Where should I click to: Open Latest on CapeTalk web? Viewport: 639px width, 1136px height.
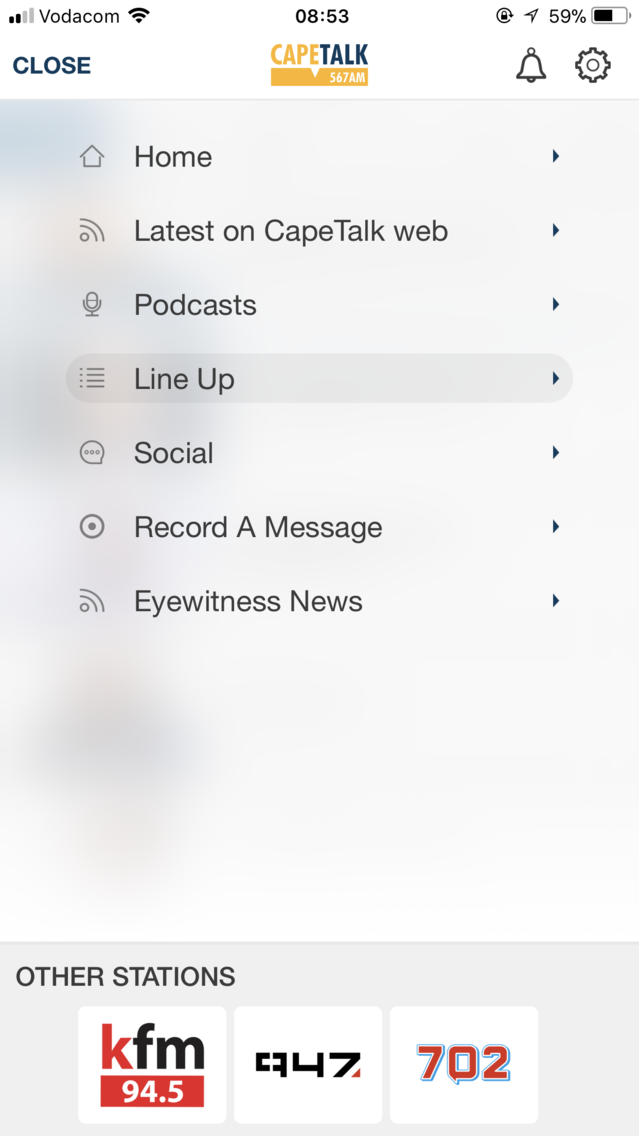pos(320,231)
